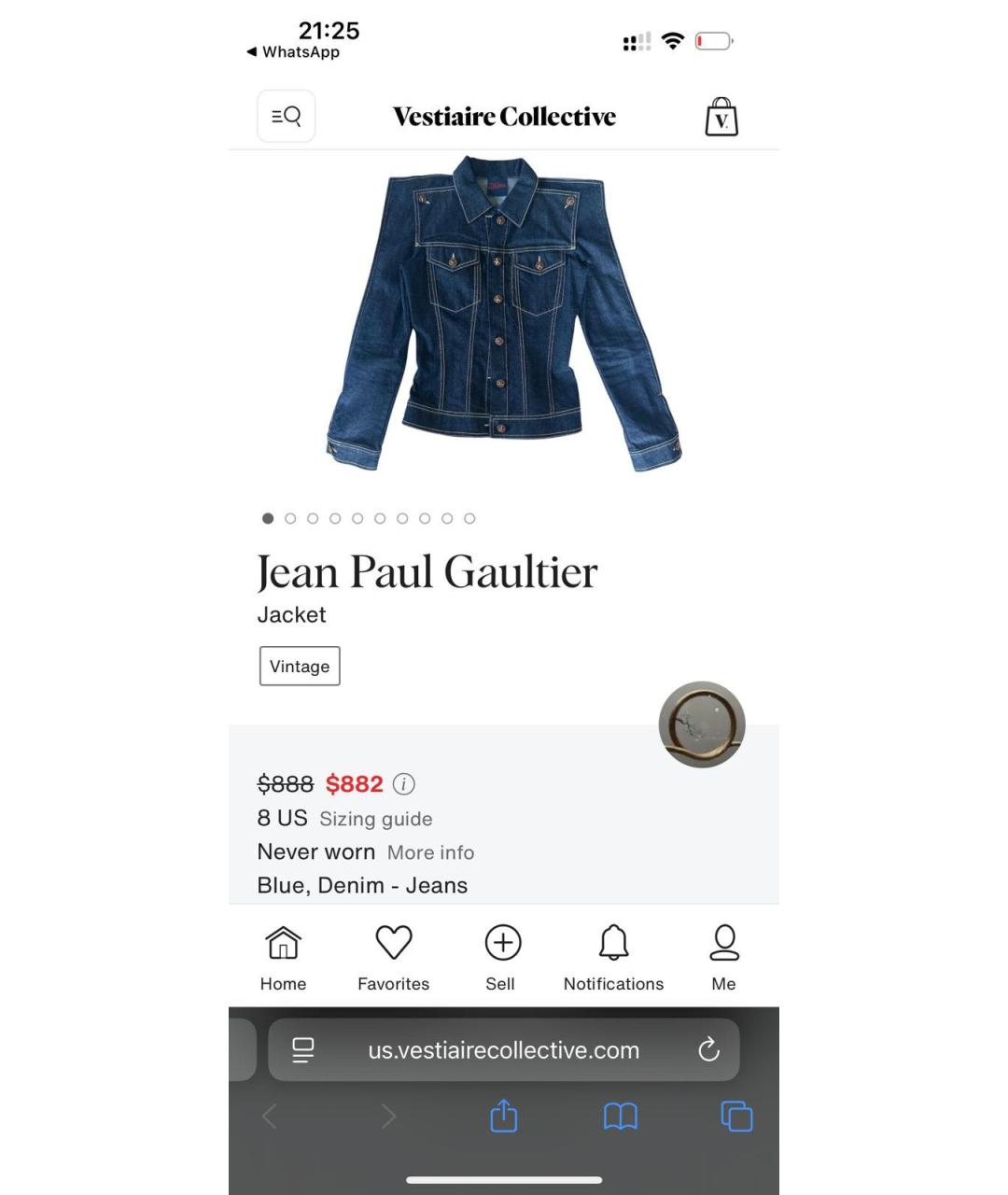Show open Safari tabs
This screenshot has width=1008, height=1195.
(x=736, y=1116)
